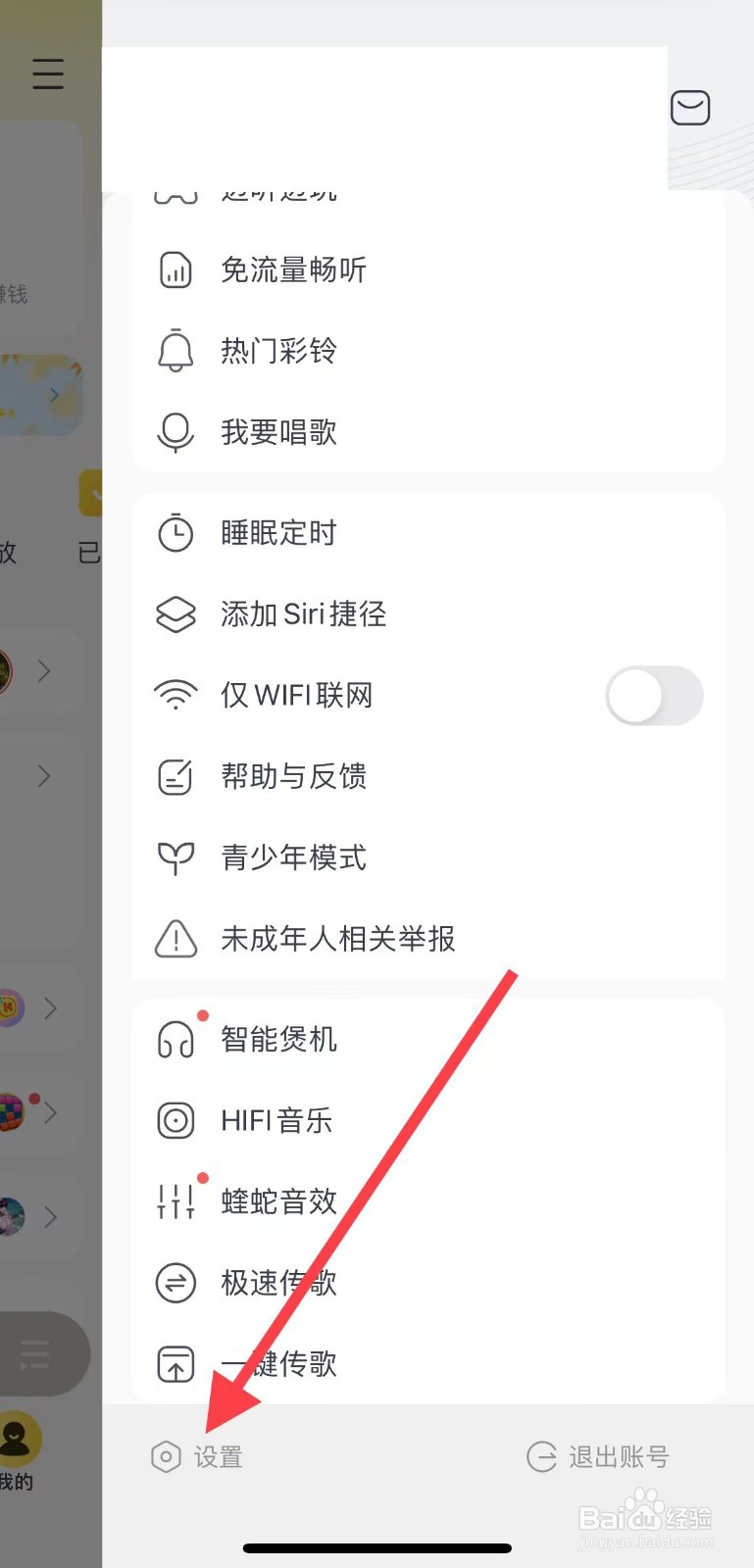Image resolution: width=754 pixels, height=1568 pixels.
Task: Tap the home indicator bar at bottom
Action: (377, 1548)
